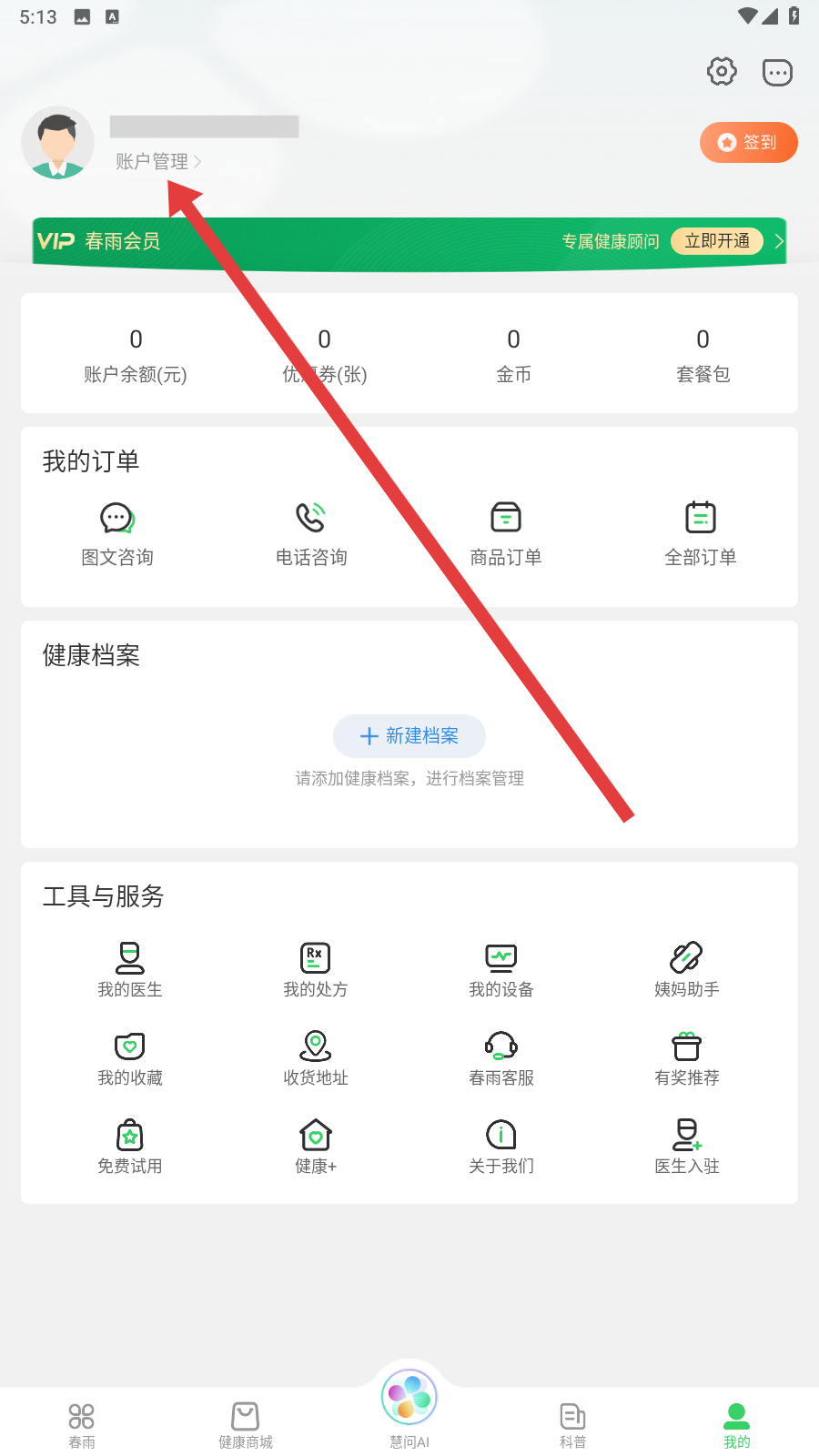Switch to the 科普 tab
This screenshot has height=1456, width=819.
(x=573, y=1424)
